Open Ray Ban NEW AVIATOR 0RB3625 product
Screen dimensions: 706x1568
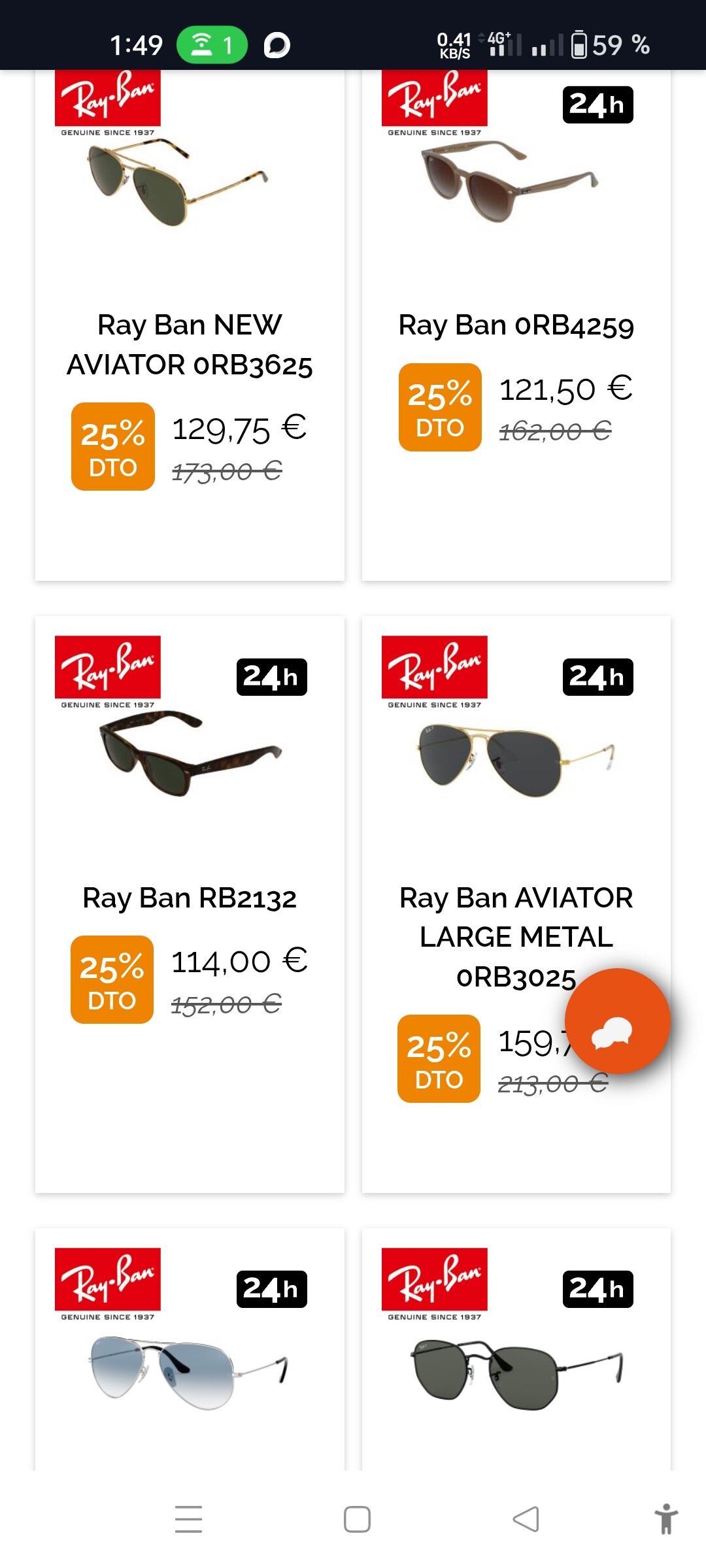tap(190, 345)
